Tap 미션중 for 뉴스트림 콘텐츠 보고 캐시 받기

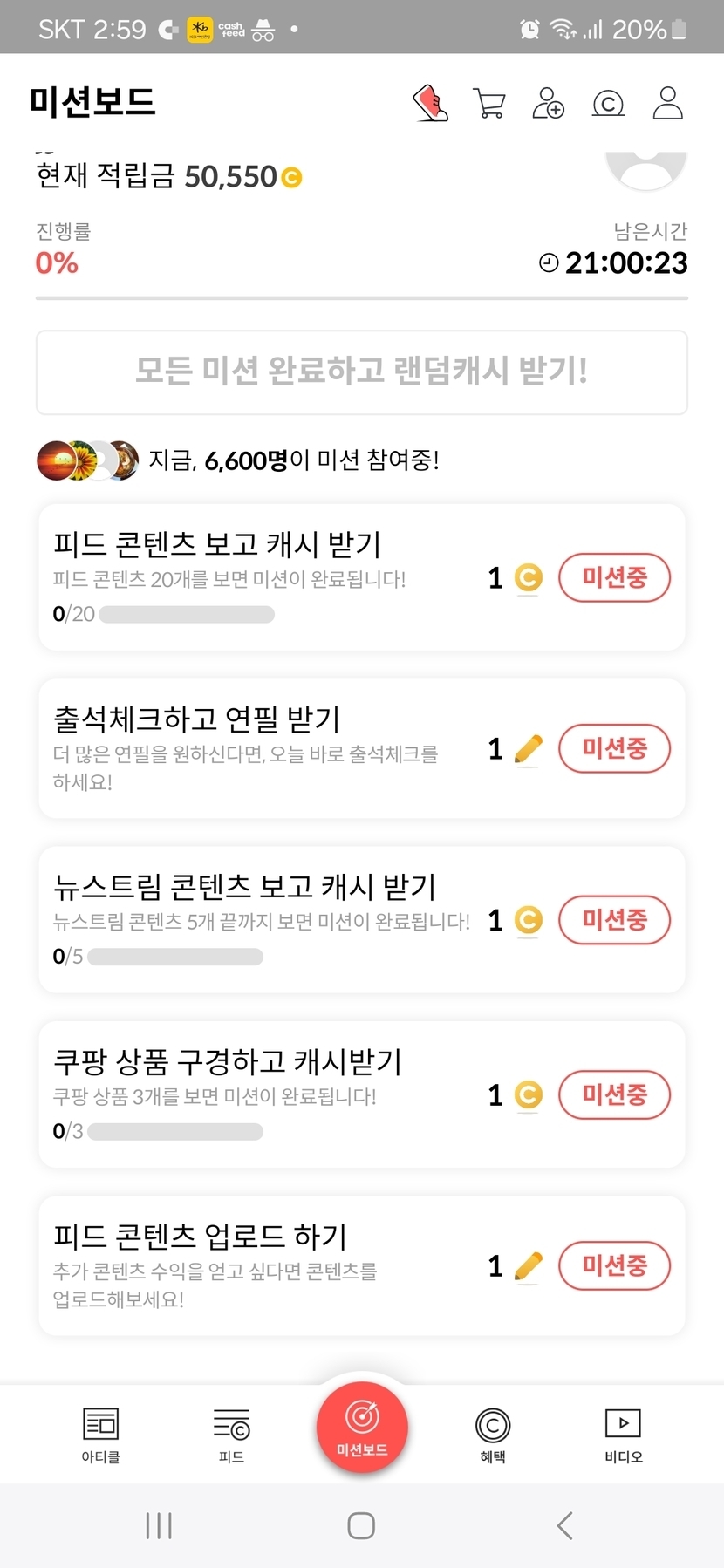point(614,920)
